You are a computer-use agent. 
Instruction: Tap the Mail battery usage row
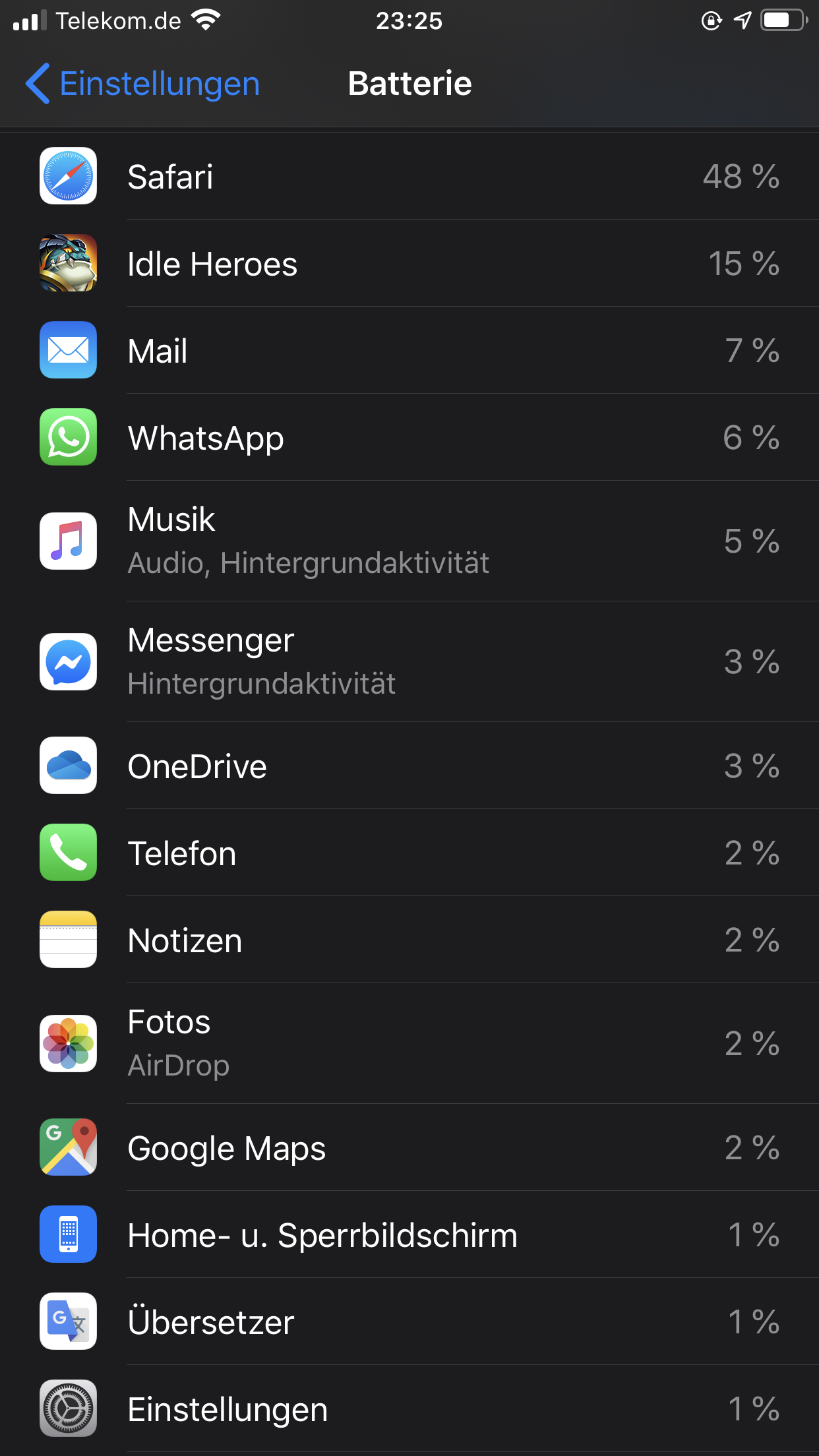pyautogui.click(x=409, y=351)
